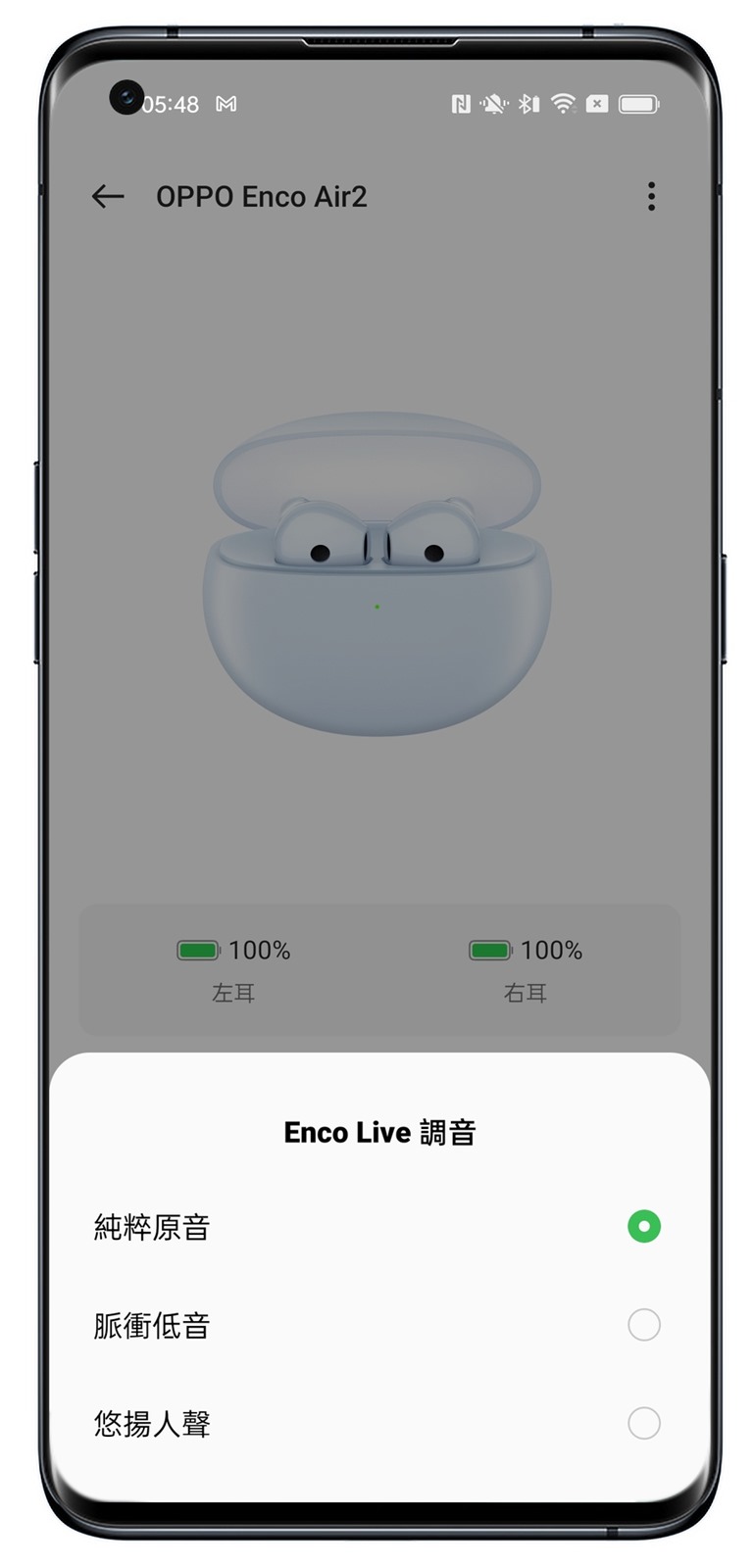The image size is (754, 1568).
Task: Switch tuning to 悠揚人聲
Action: pyautogui.click(x=643, y=1423)
